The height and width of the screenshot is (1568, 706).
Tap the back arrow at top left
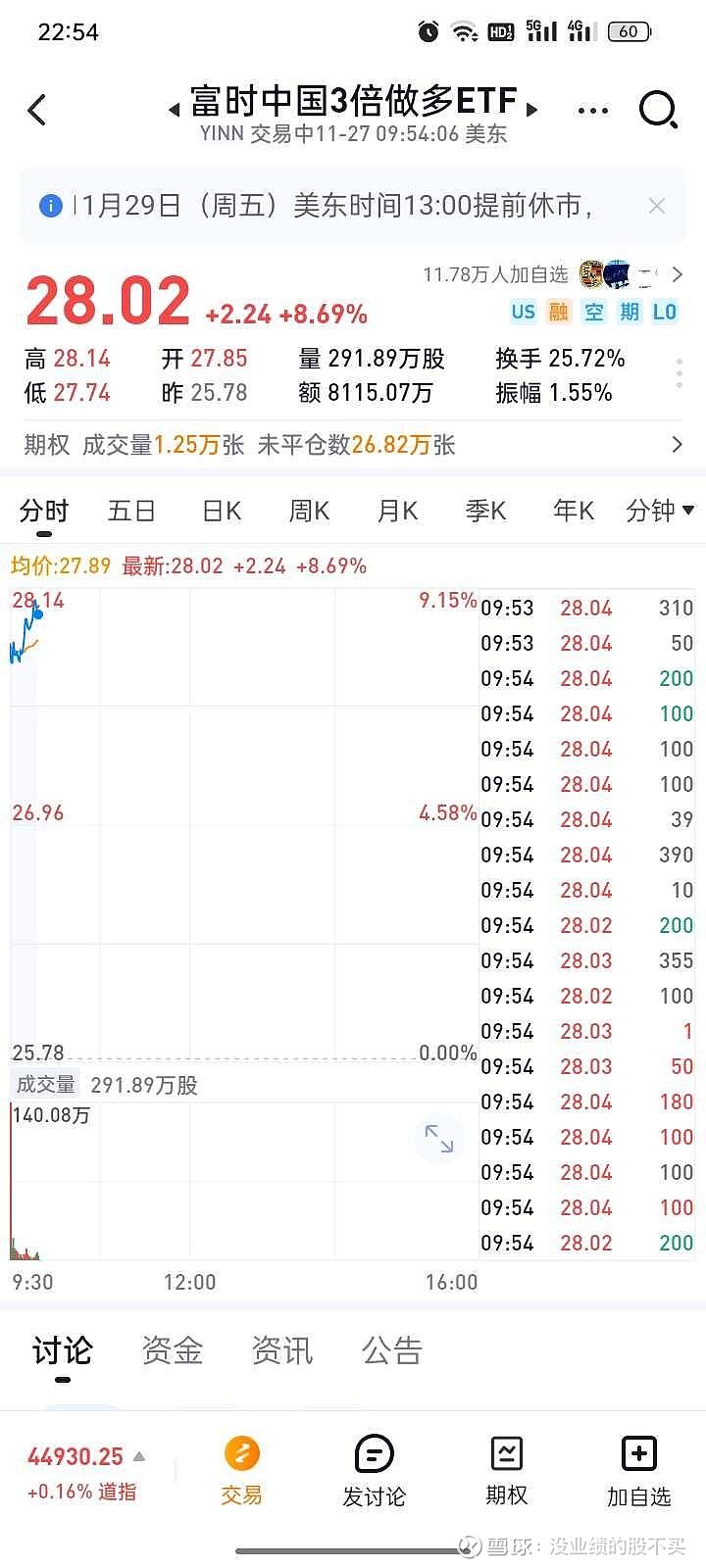click(x=37, y=110)
